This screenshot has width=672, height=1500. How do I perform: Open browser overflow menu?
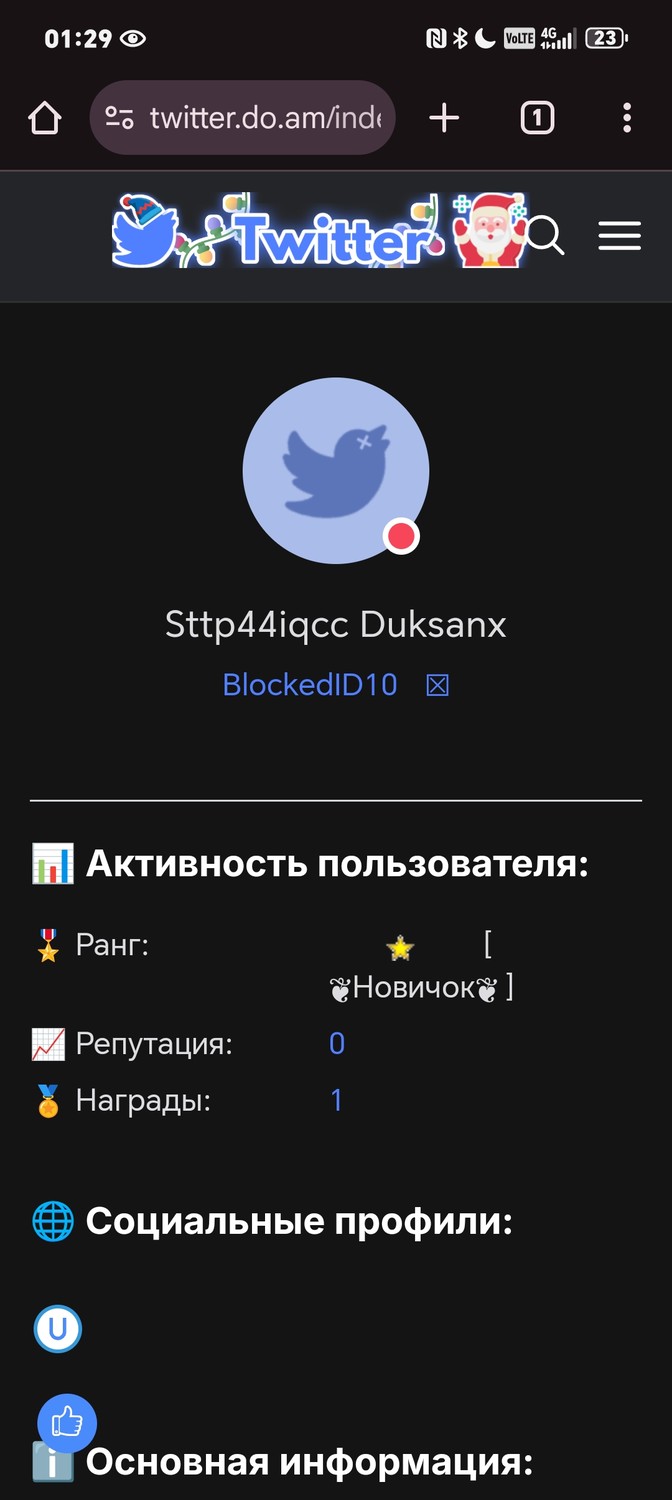[627, 118]
